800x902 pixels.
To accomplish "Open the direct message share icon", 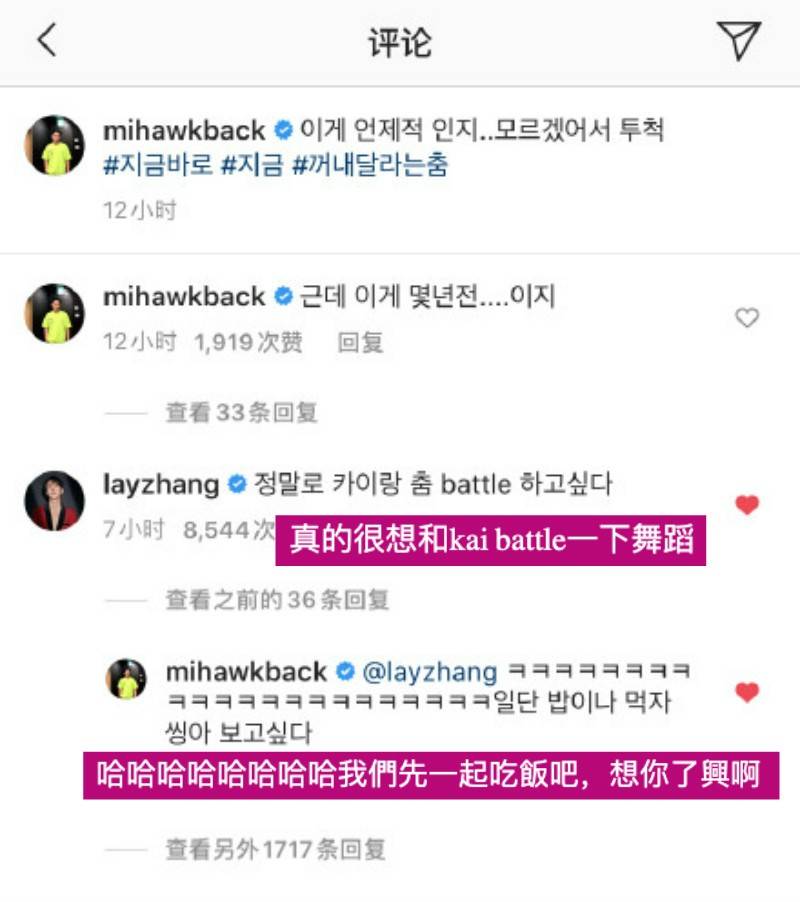I will click(x=739, y=40).
